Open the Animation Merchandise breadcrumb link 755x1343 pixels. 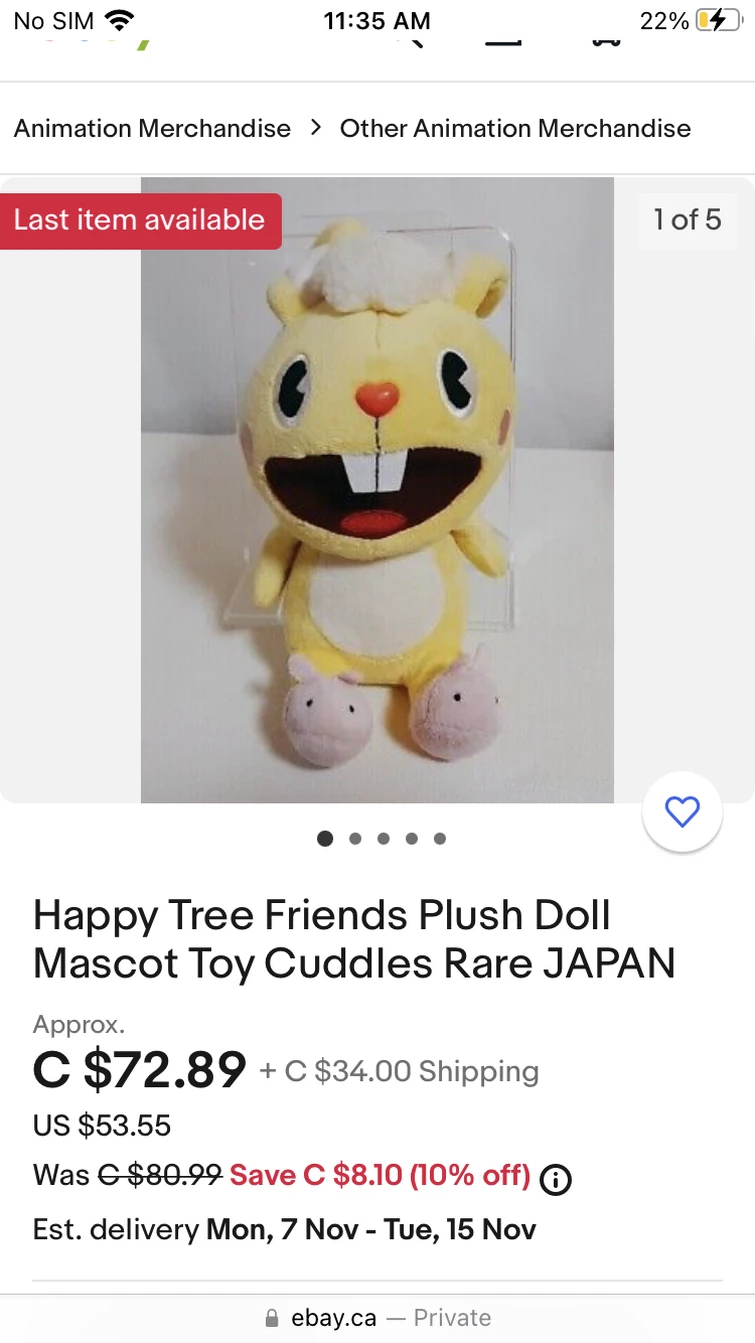[x=151, y=128]
